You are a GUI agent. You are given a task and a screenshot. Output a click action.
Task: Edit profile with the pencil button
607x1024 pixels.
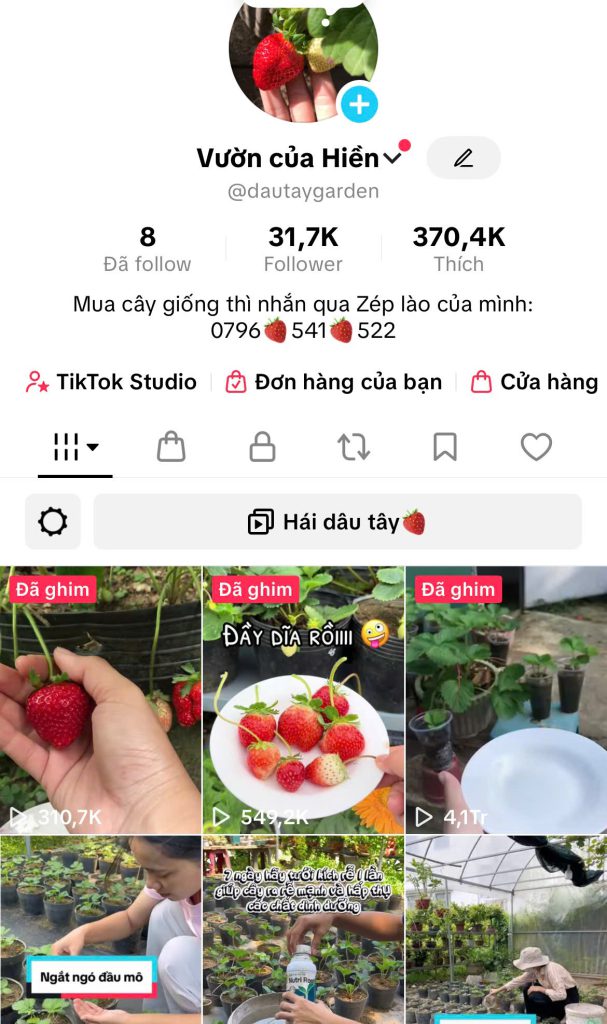pyautogui.click(x=463, y=158)
